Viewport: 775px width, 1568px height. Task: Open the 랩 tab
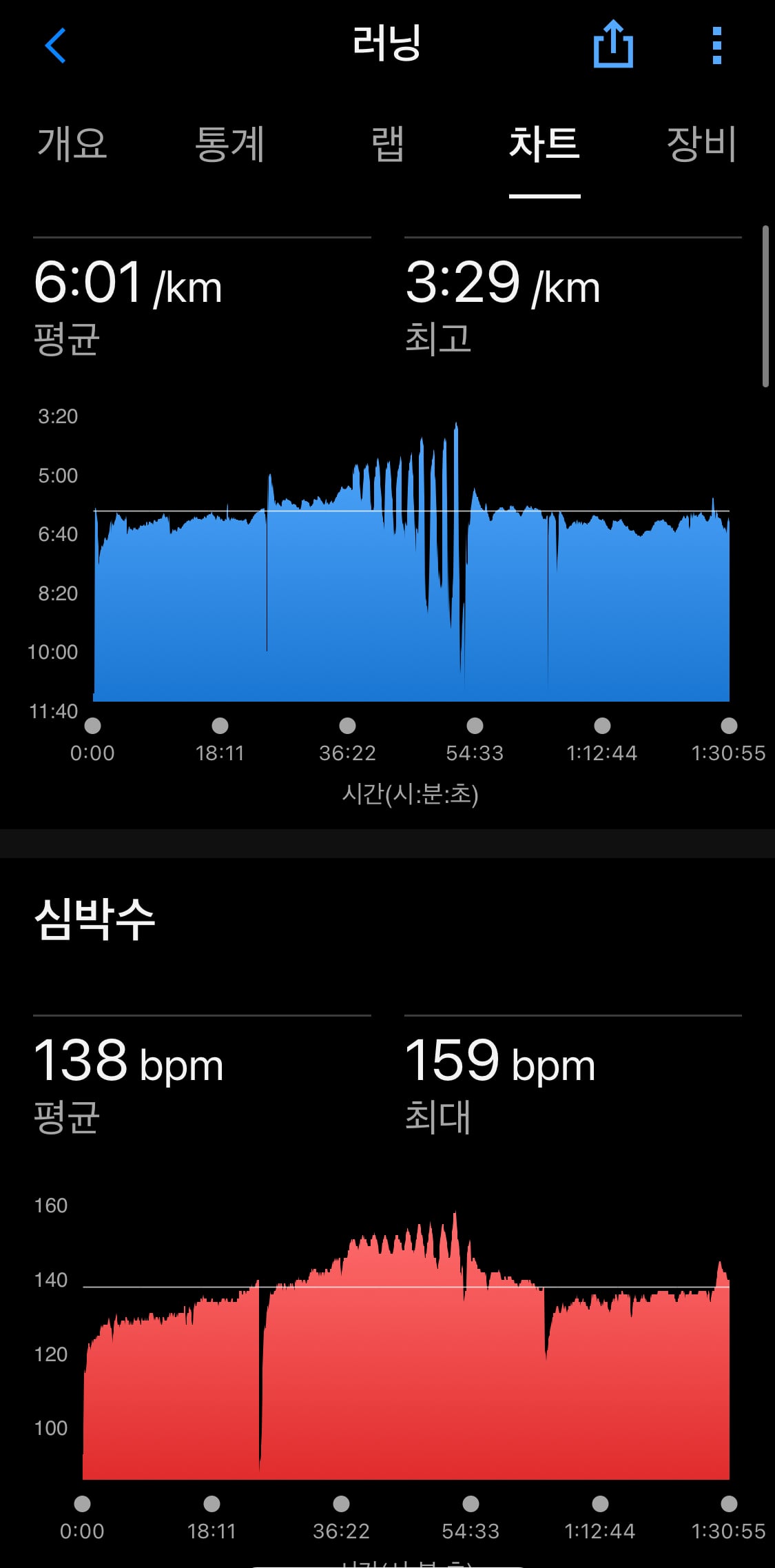pyautogui.click(x=387, y=144)
